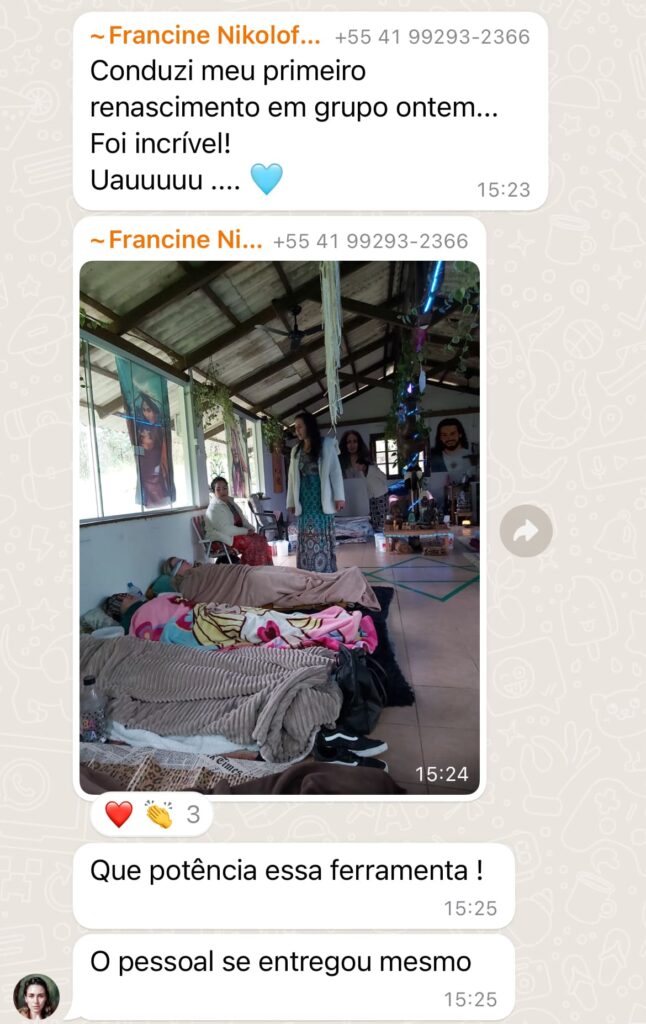View the heart and clap reactions
This screenshot has height=1024, width=646.
[x=151, y=814]
